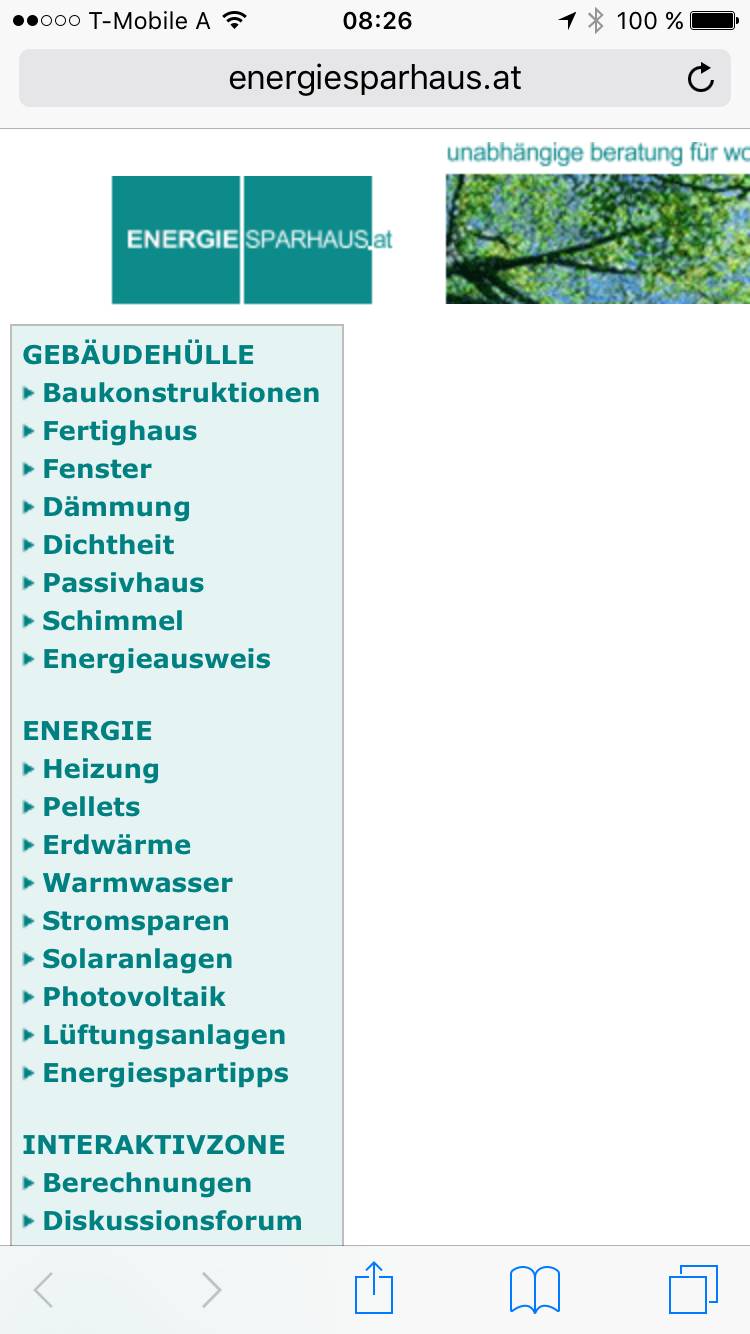750x1334 pixels.
Task: Open the Warmwasser link
Action: tap(137, 883)
